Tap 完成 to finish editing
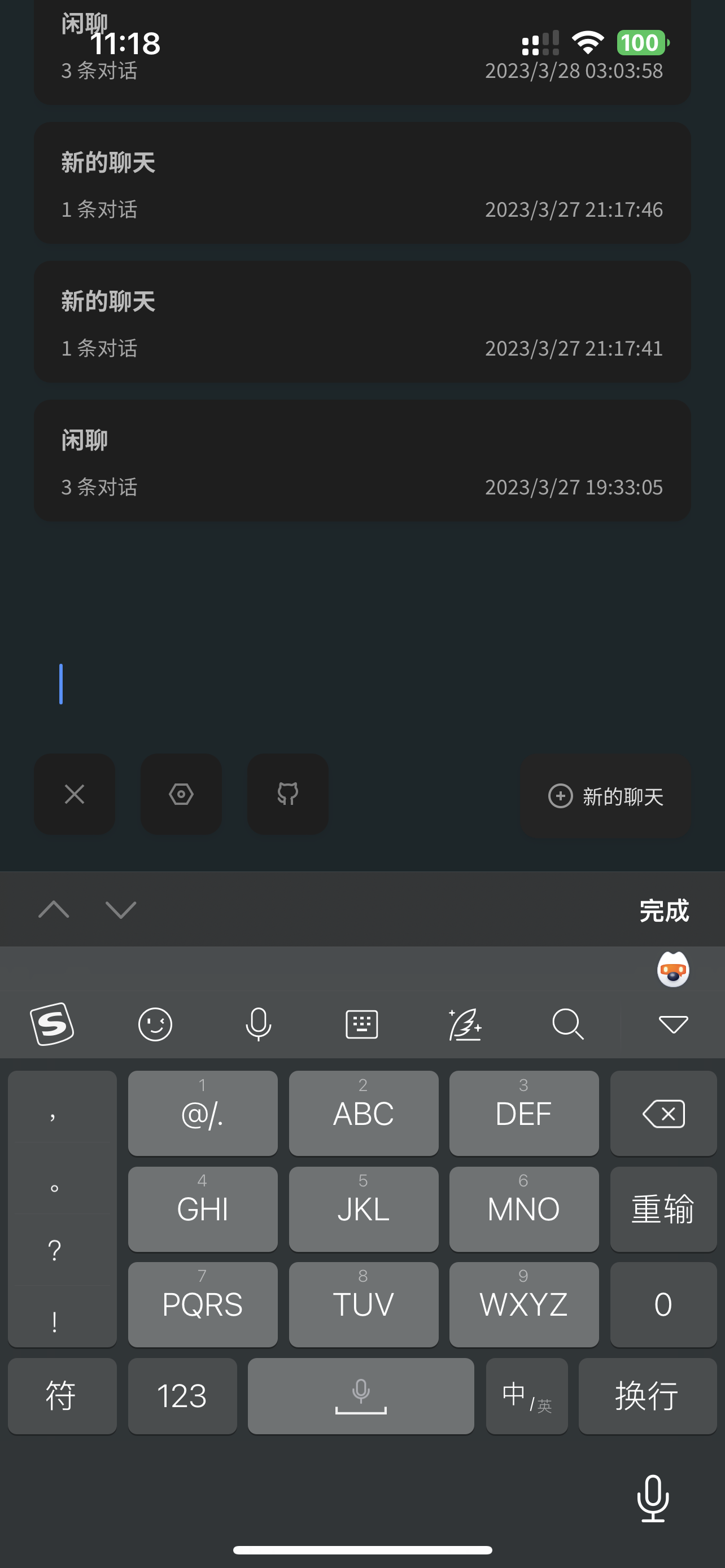The image size is (725, 1568). tap(665, 911)
